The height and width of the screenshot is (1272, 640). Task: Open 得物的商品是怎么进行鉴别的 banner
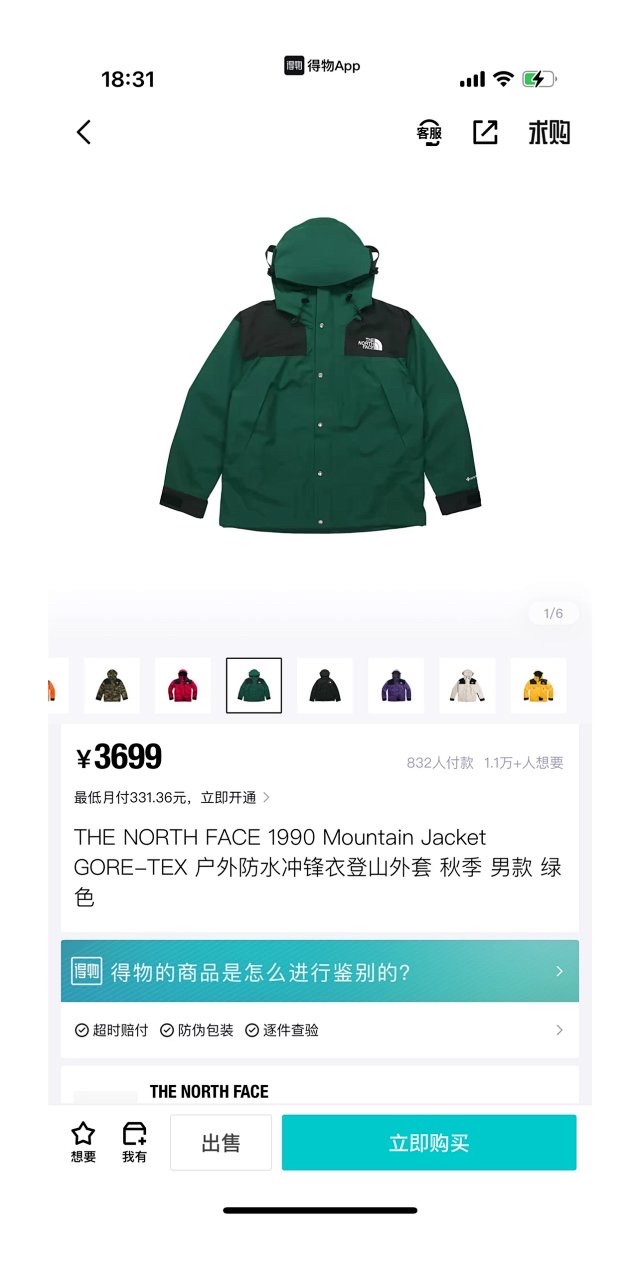click(x=320, y=971)
